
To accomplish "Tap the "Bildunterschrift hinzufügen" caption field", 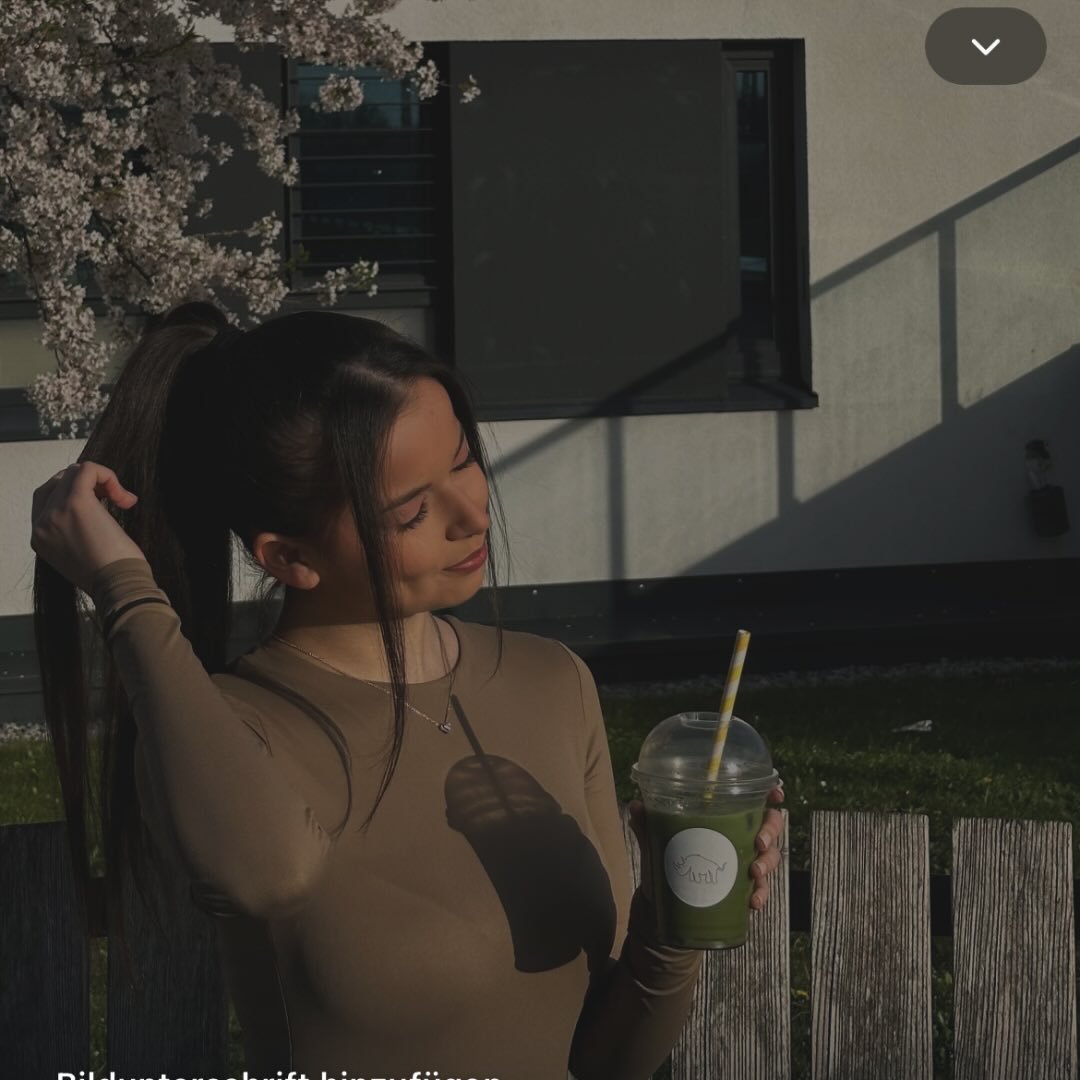I will coord(280,1074).
